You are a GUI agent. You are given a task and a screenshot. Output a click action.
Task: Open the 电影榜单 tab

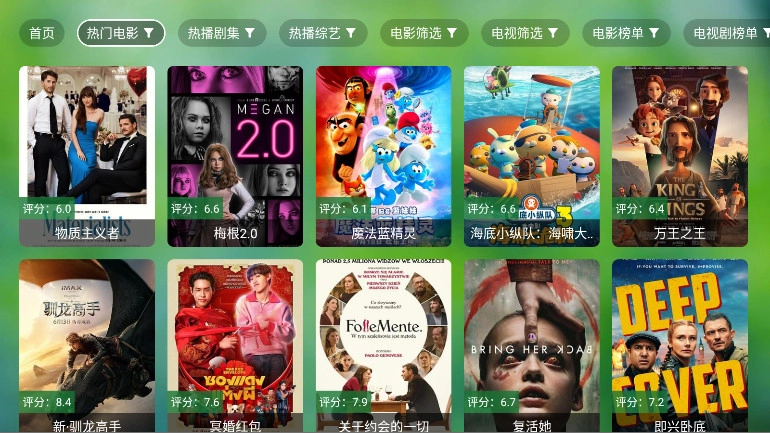pos(626,33)
